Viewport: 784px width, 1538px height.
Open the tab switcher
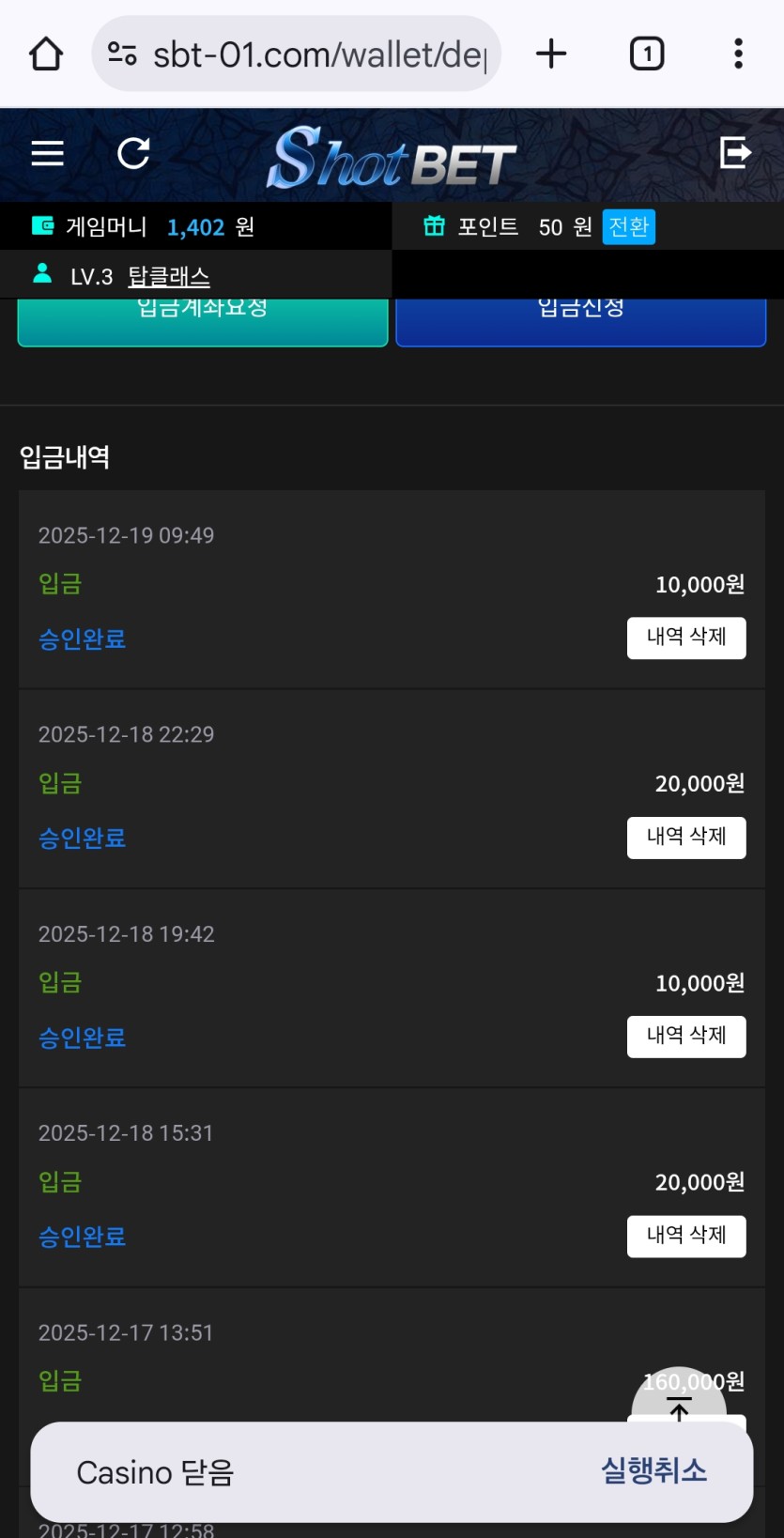[646, 54]
